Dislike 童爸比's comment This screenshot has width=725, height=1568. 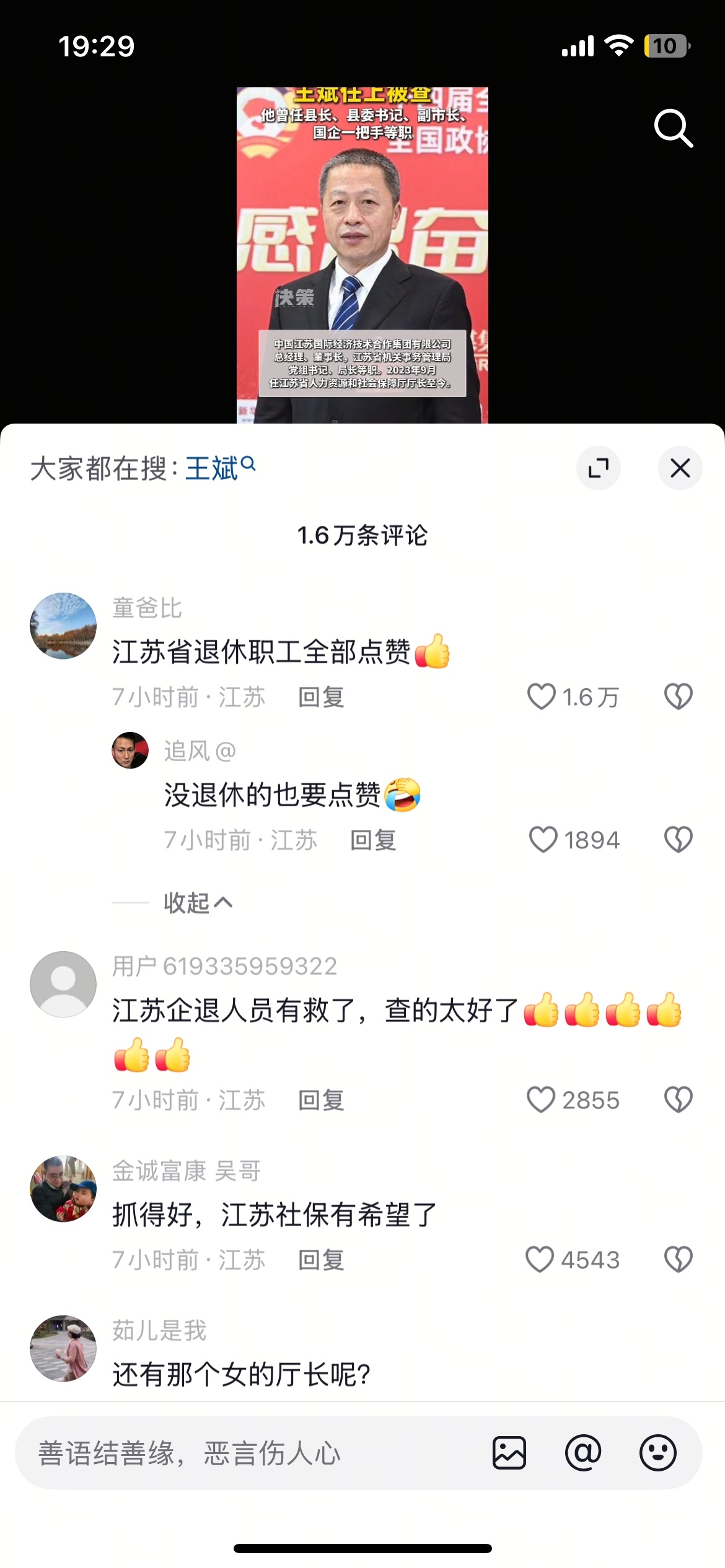(x=678, y=697)
